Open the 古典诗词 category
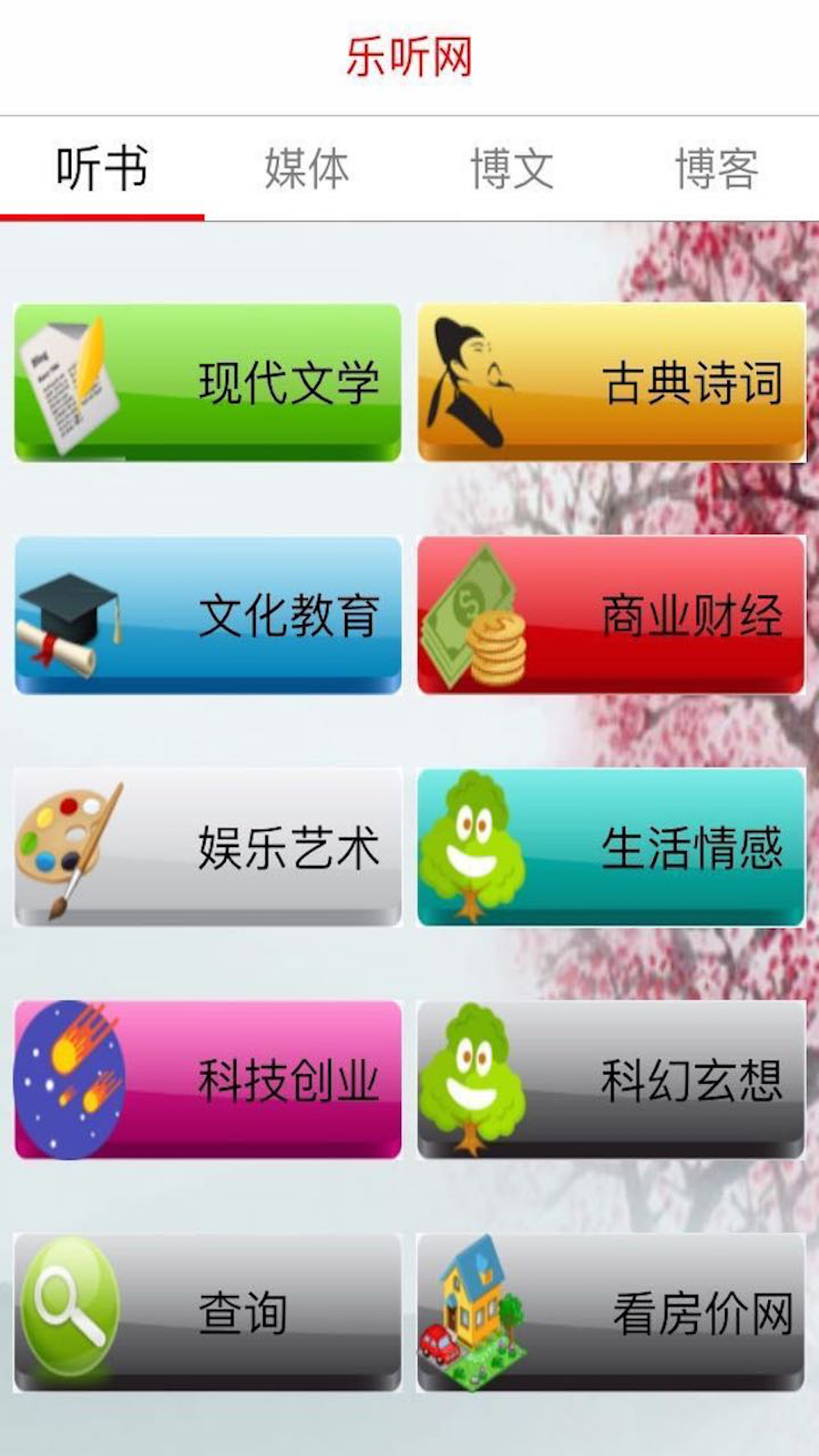This screenshot has height=1456, width=819. 611,382
